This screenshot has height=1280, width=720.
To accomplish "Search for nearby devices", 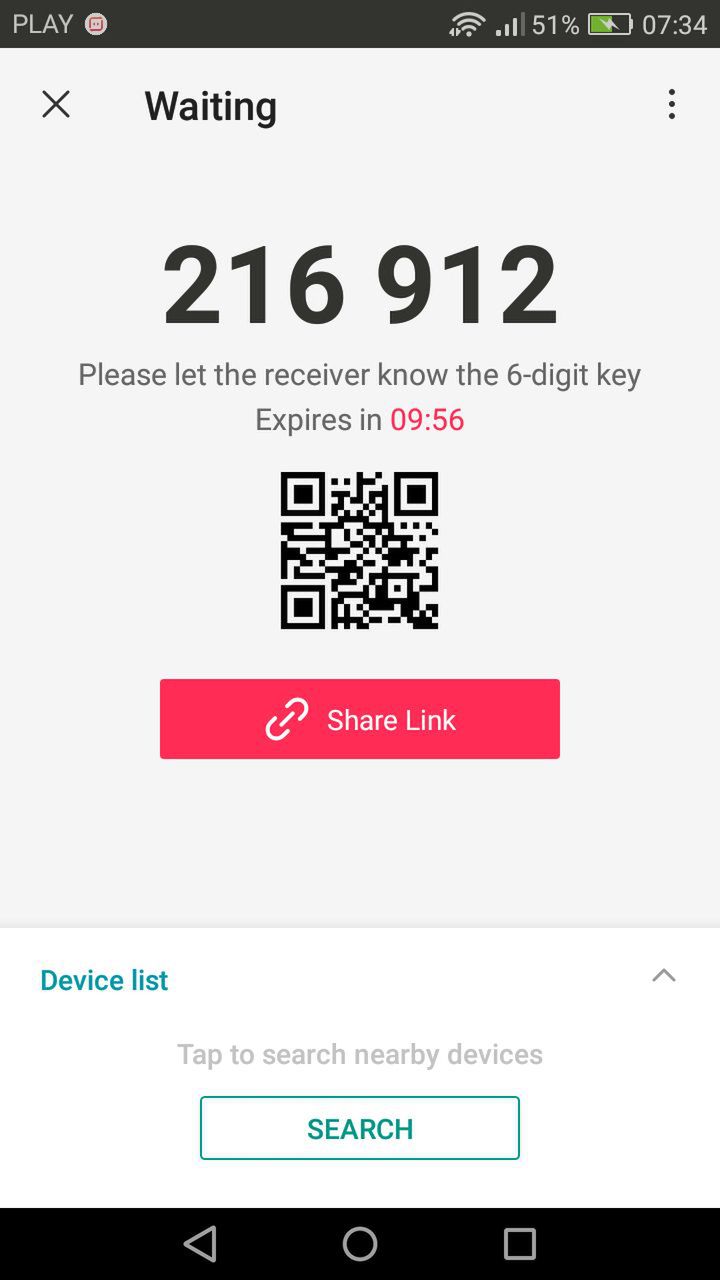I will [360, 1128].
